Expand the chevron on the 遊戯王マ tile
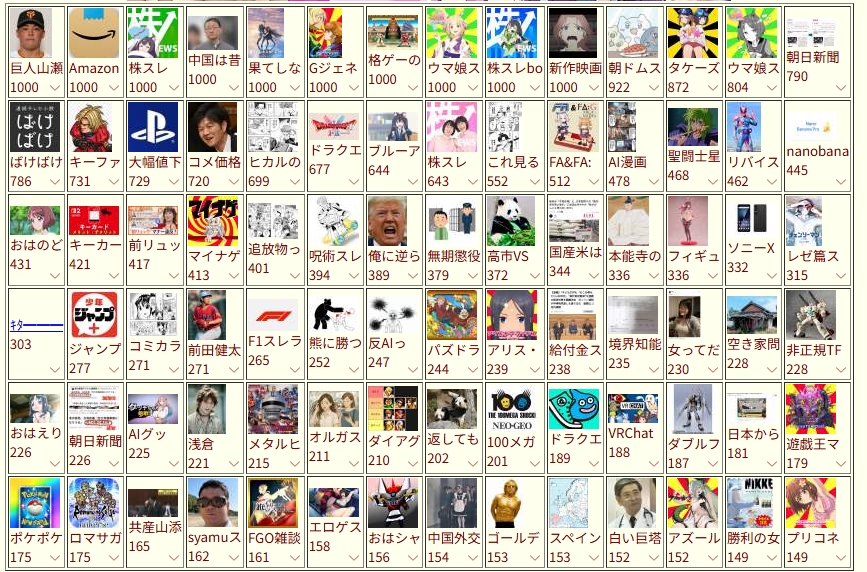Viewport: 867px width, 572px height. coord(841,464)
